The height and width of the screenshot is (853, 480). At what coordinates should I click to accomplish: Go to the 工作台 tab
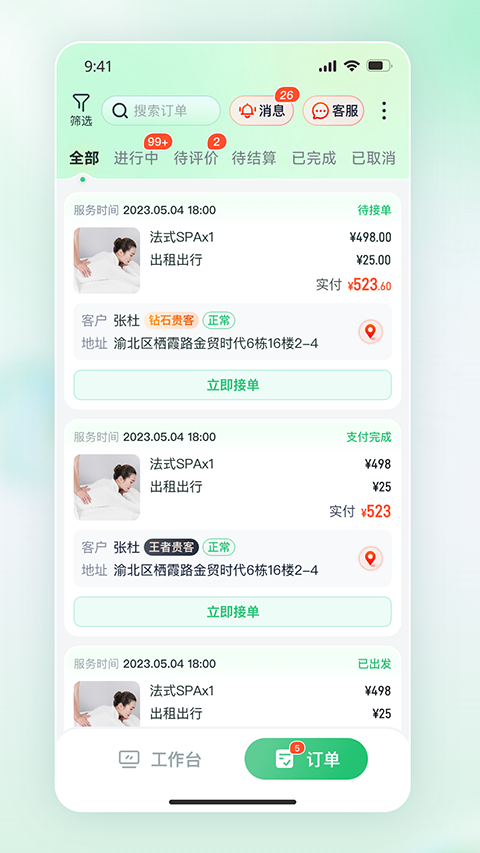tap(160, 759)
